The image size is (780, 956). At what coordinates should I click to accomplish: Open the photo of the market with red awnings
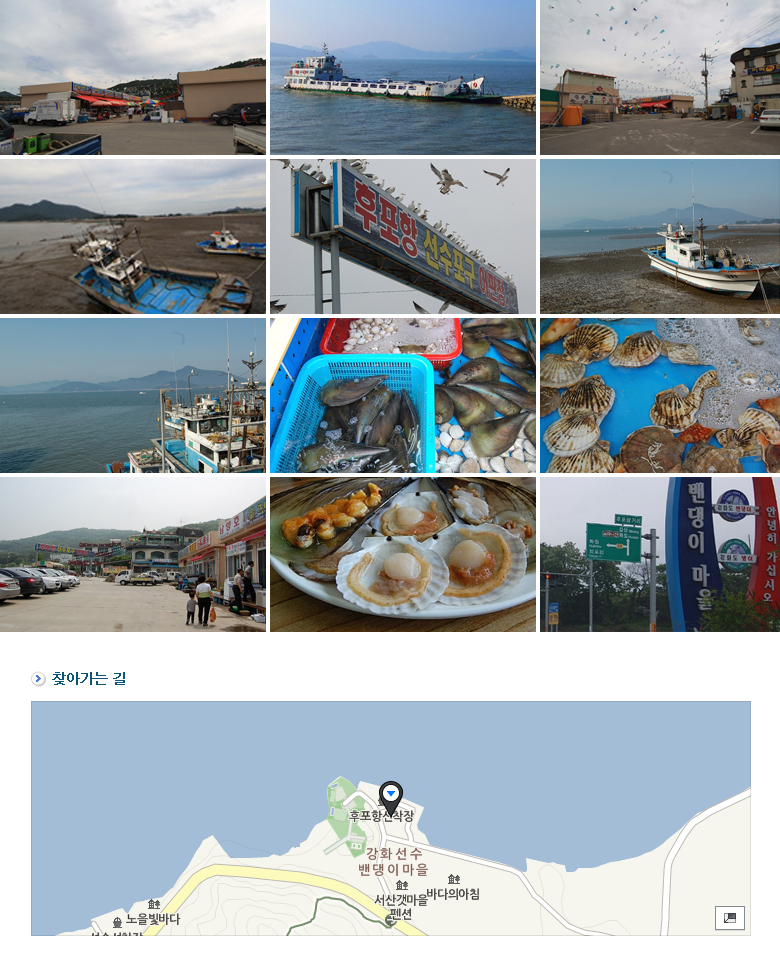[x=132, y=77]
